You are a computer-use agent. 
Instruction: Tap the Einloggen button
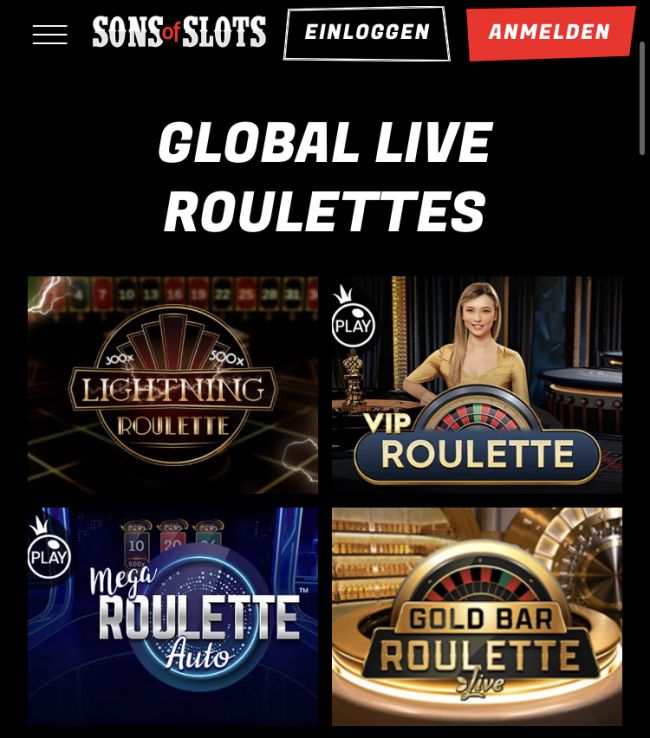pos(366,33)
